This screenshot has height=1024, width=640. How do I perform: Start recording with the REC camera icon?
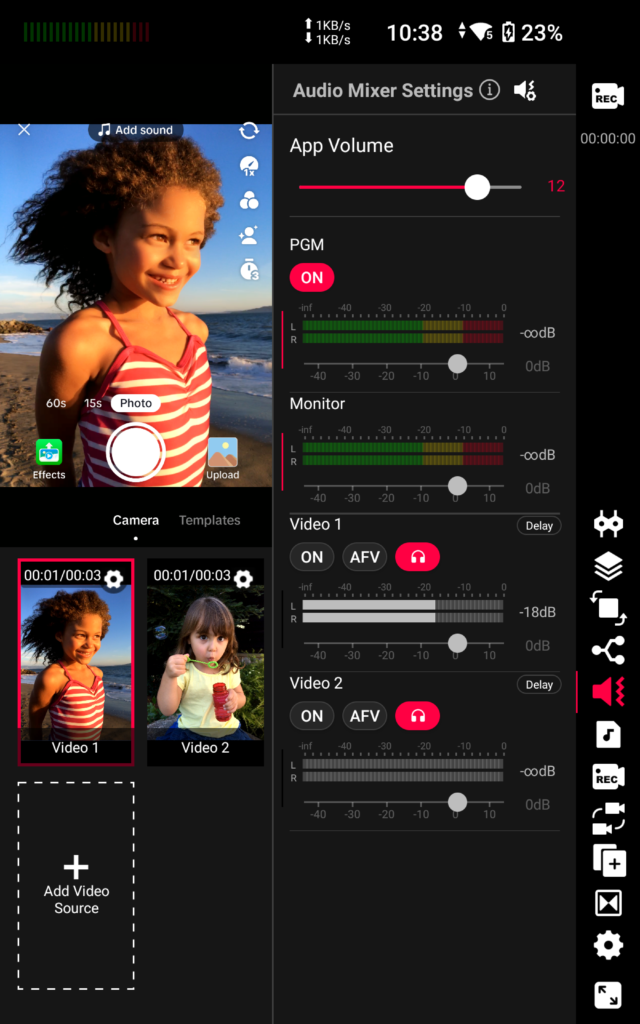pyautogui.click(x=608, y=97)
